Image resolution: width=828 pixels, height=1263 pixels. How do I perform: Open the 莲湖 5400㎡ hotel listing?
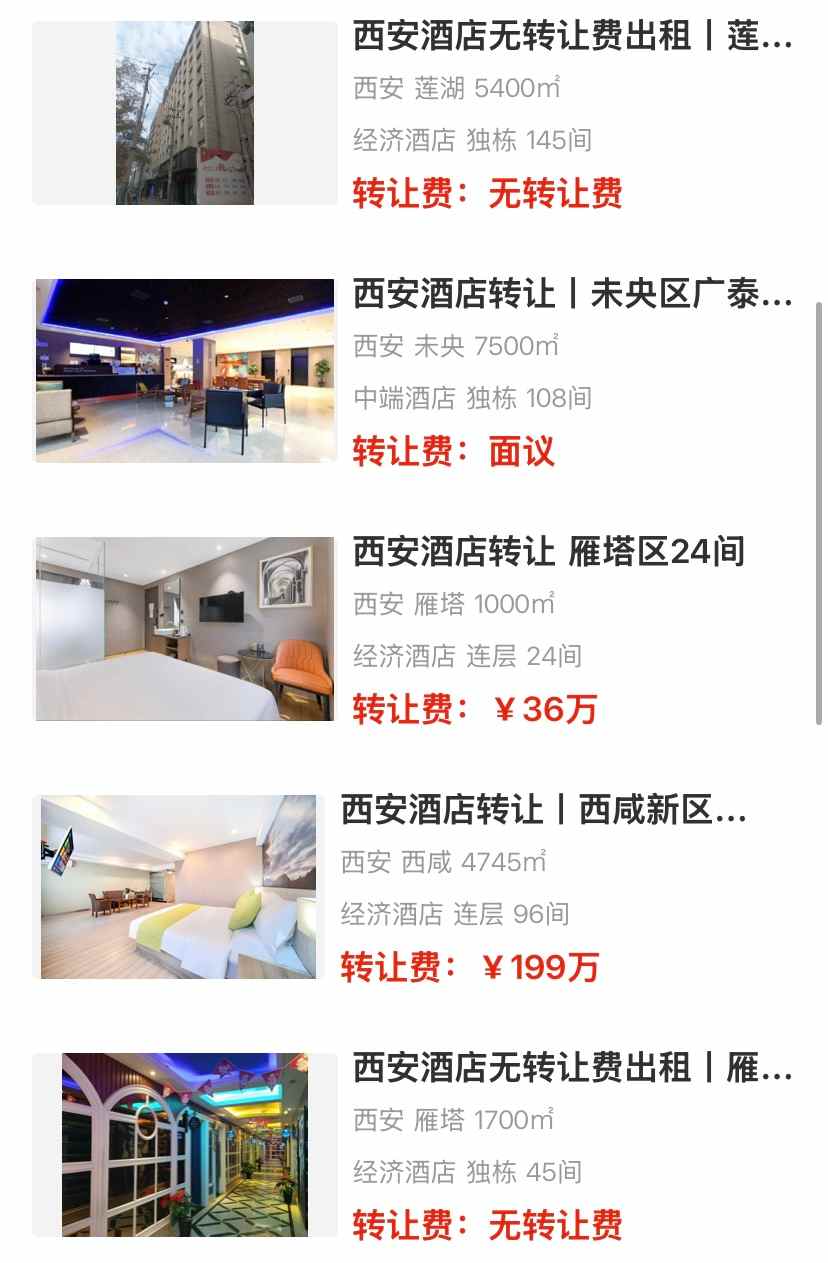pyautogui.click(x=571, y=39)
